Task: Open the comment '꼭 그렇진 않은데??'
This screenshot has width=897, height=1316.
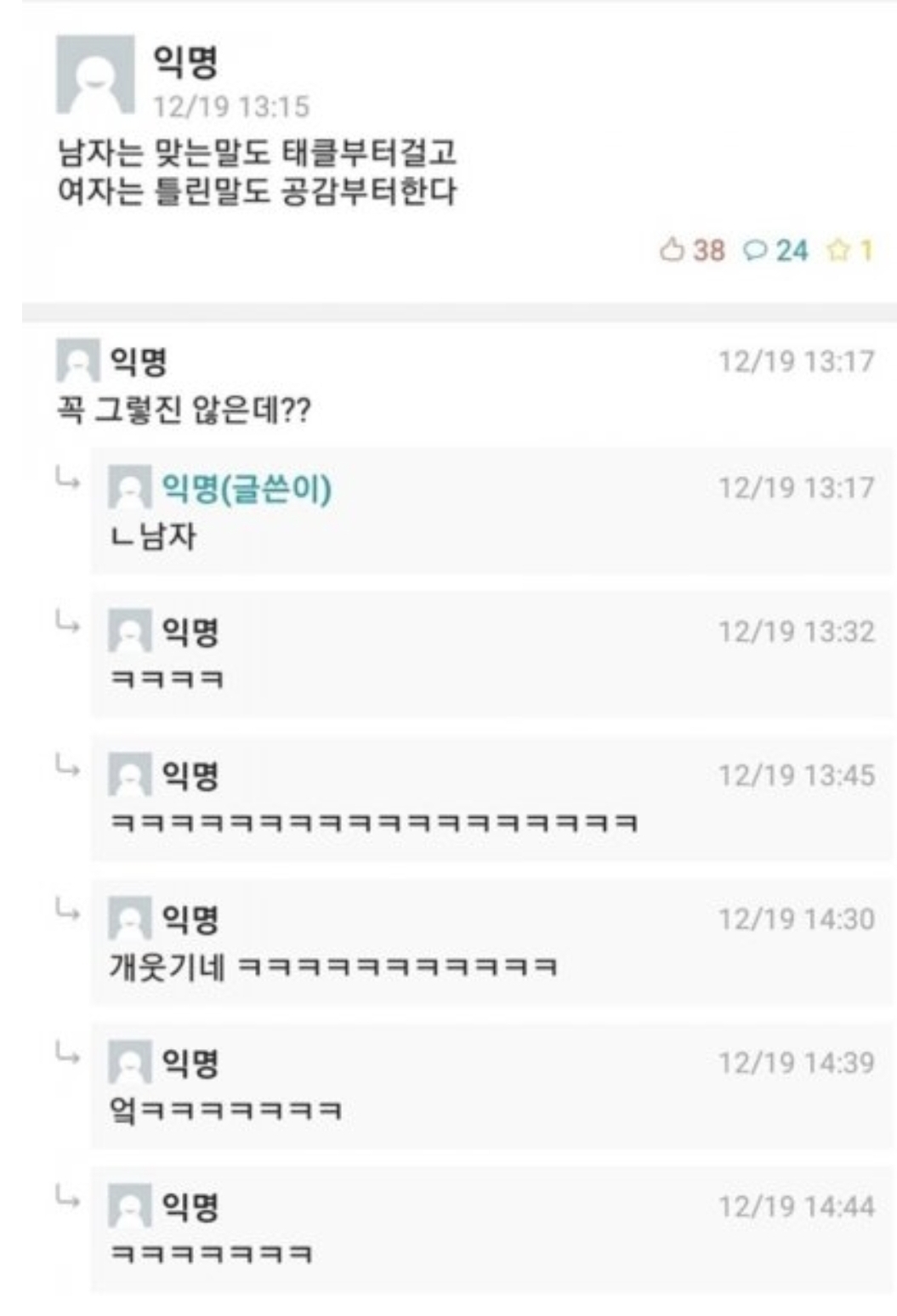Action: click(x=184, y=411)
